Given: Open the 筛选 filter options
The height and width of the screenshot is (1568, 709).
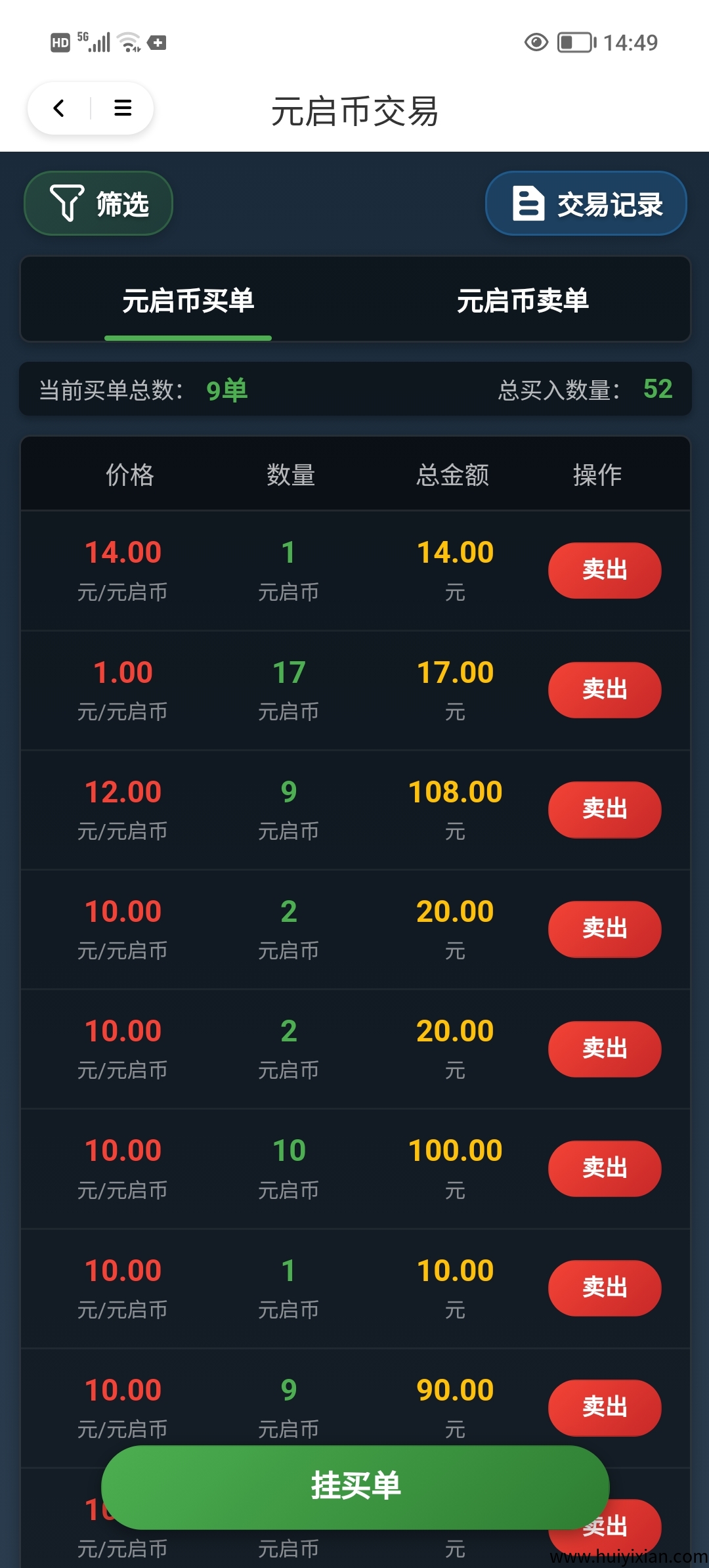Looking at the screenshot, I should click(x=98, y=204).
